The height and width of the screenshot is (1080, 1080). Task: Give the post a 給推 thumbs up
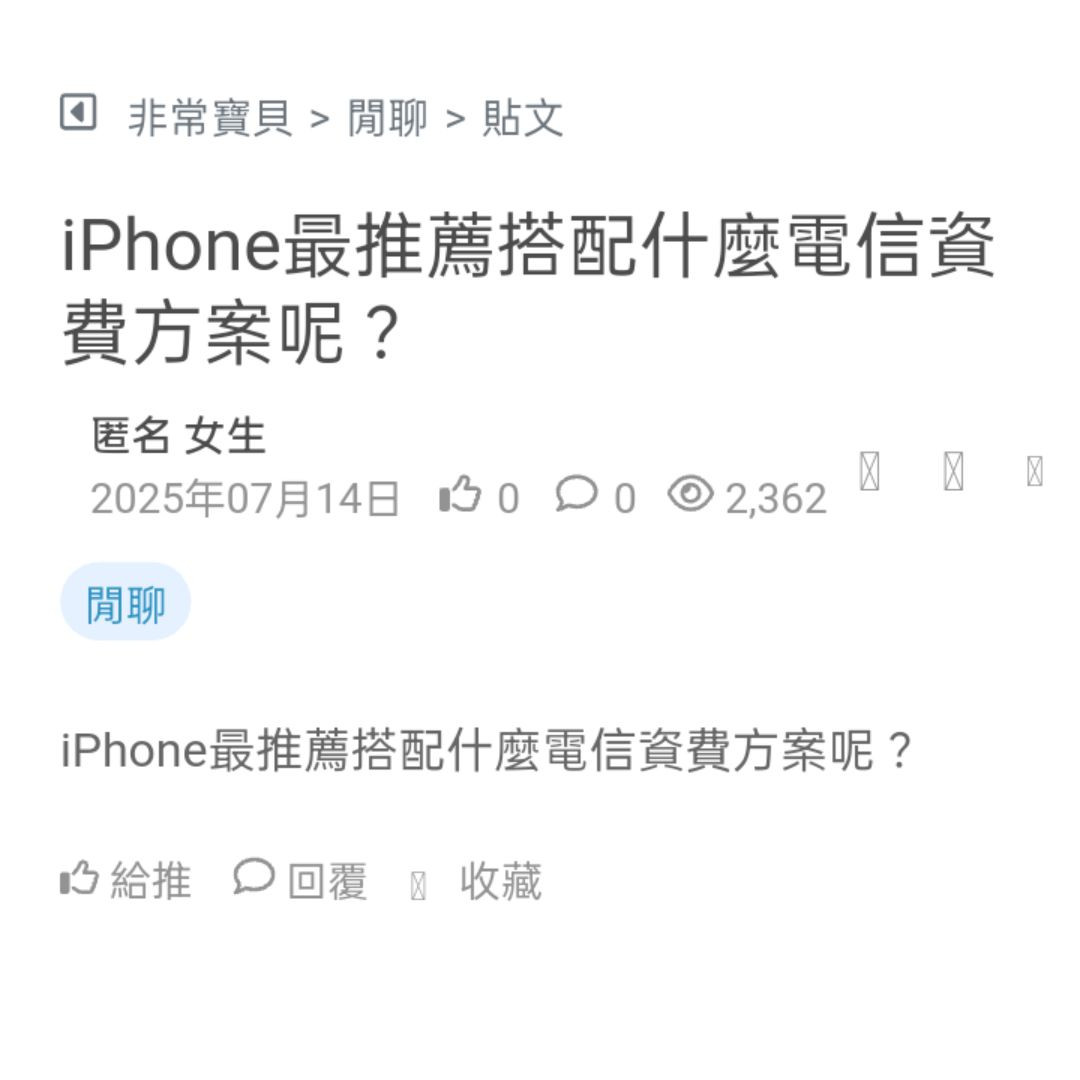125,881
